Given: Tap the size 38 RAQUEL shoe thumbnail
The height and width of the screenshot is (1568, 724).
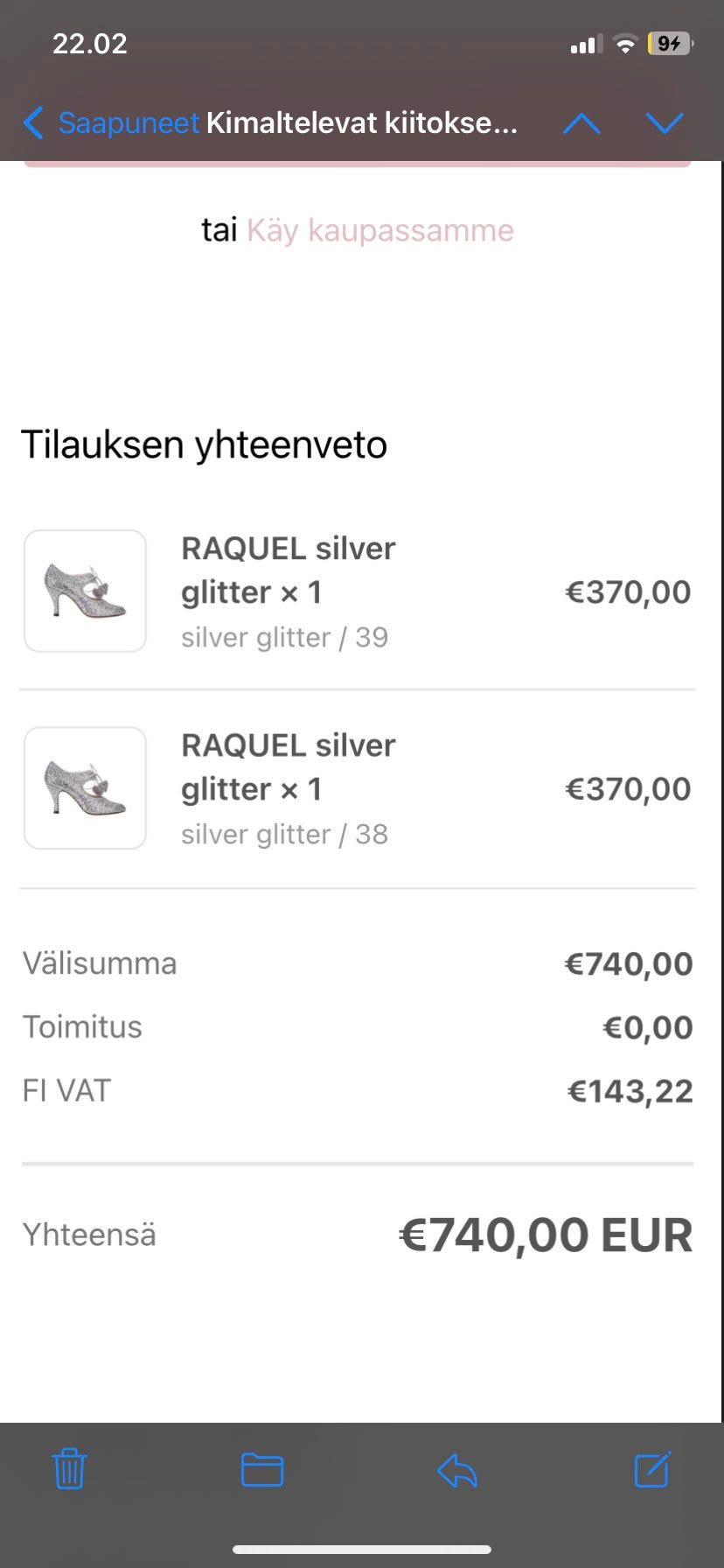Looking at the screenshot, I should (x=85, y=787).
